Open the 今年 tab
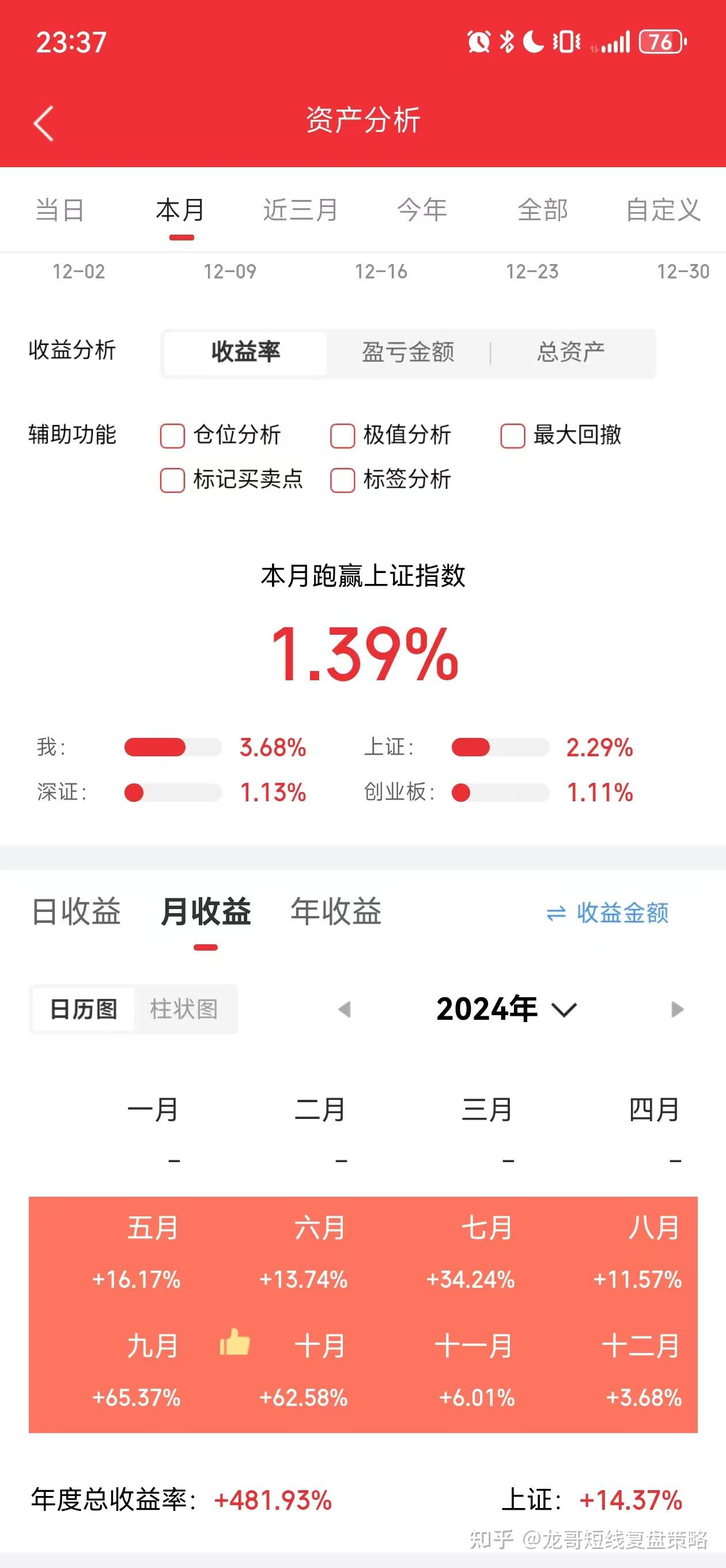 pos(422,210)
